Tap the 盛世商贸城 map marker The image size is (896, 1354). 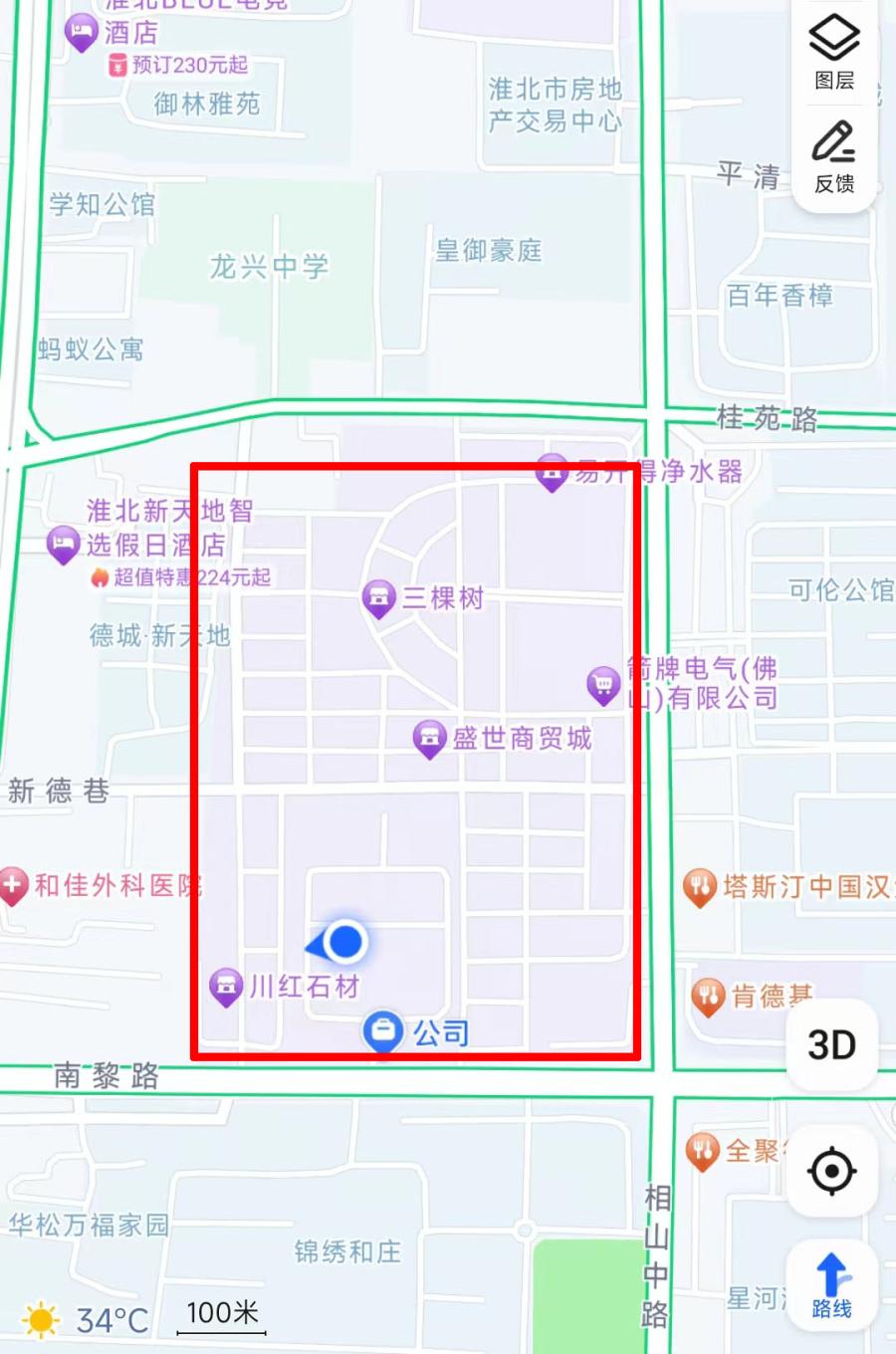click(429, 738)
